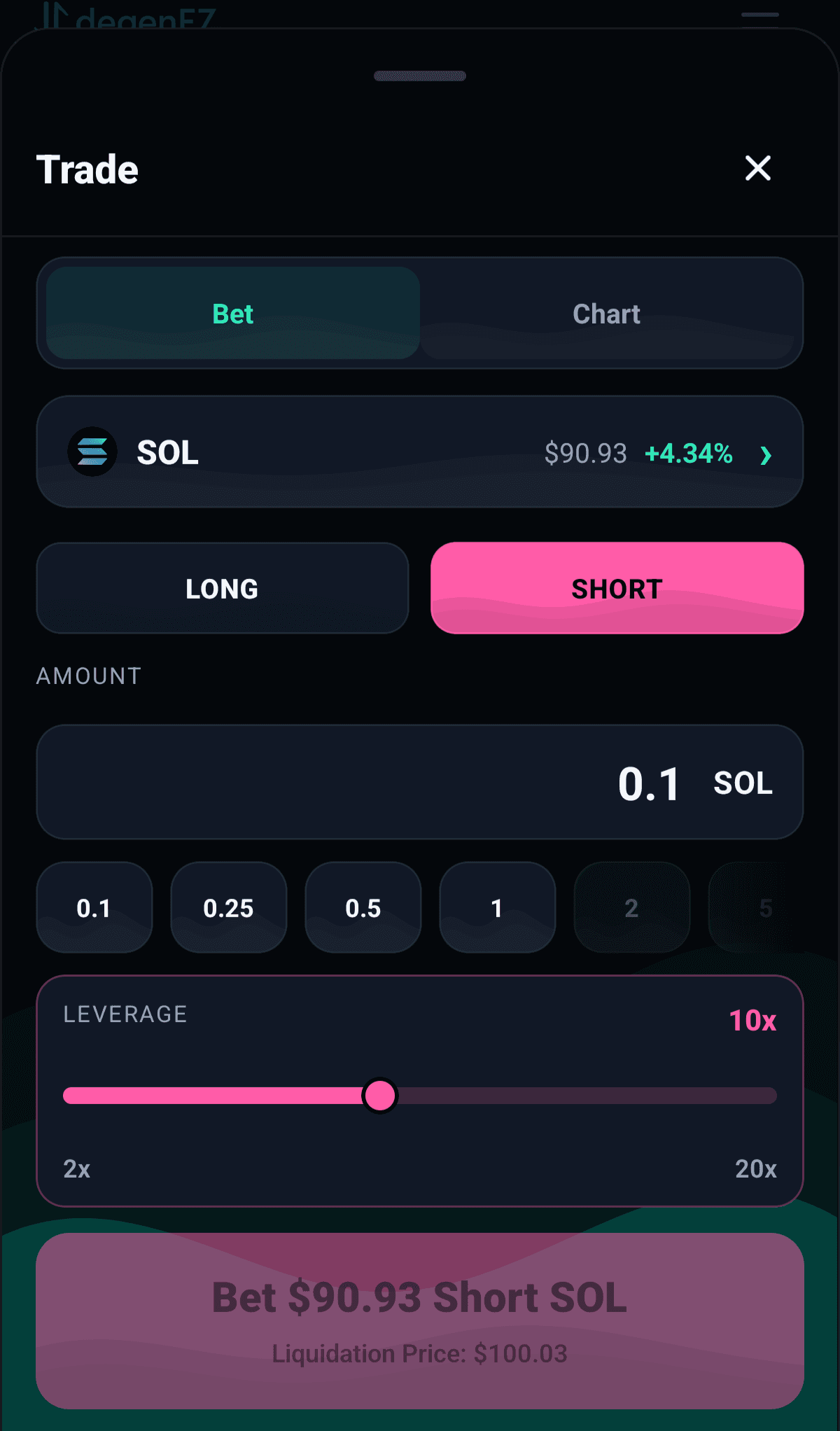840x1431 pixels.
Task: Open the token picker via SOL row
Action: [420, 452]
